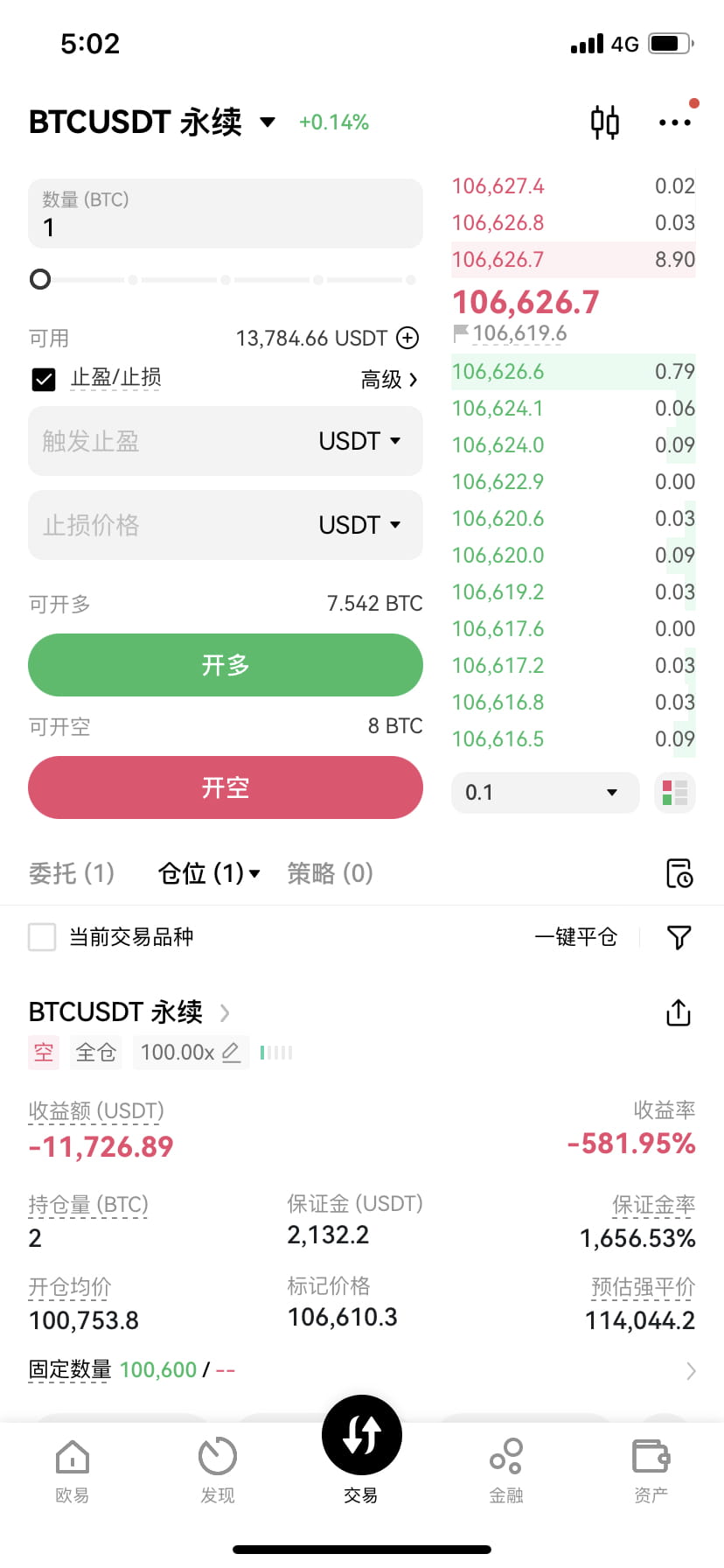Screen dimensions: 724x1568
Task: Add funds via the plus icon beside 可用
Action: (x=407, y=338)
